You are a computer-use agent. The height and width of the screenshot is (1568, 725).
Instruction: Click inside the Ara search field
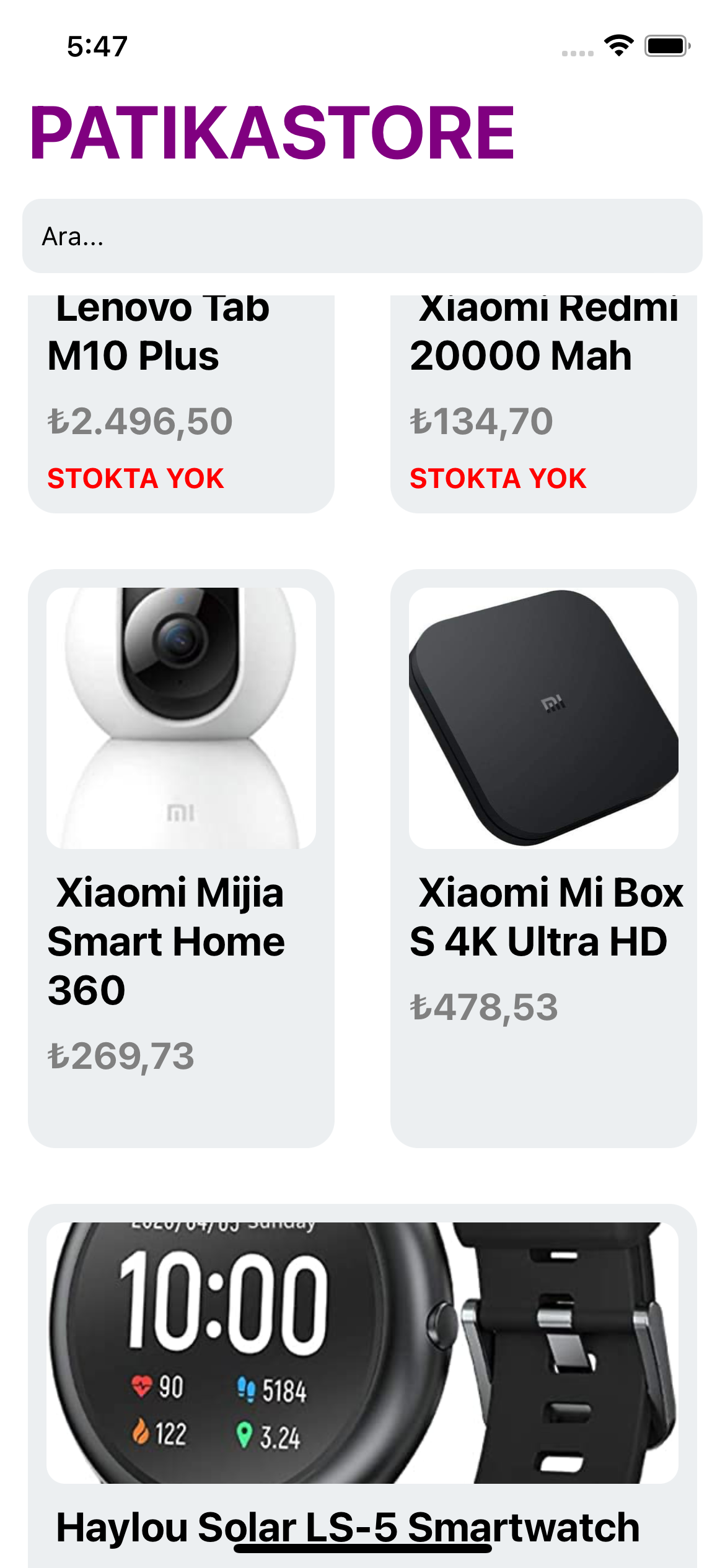[362, 235]
